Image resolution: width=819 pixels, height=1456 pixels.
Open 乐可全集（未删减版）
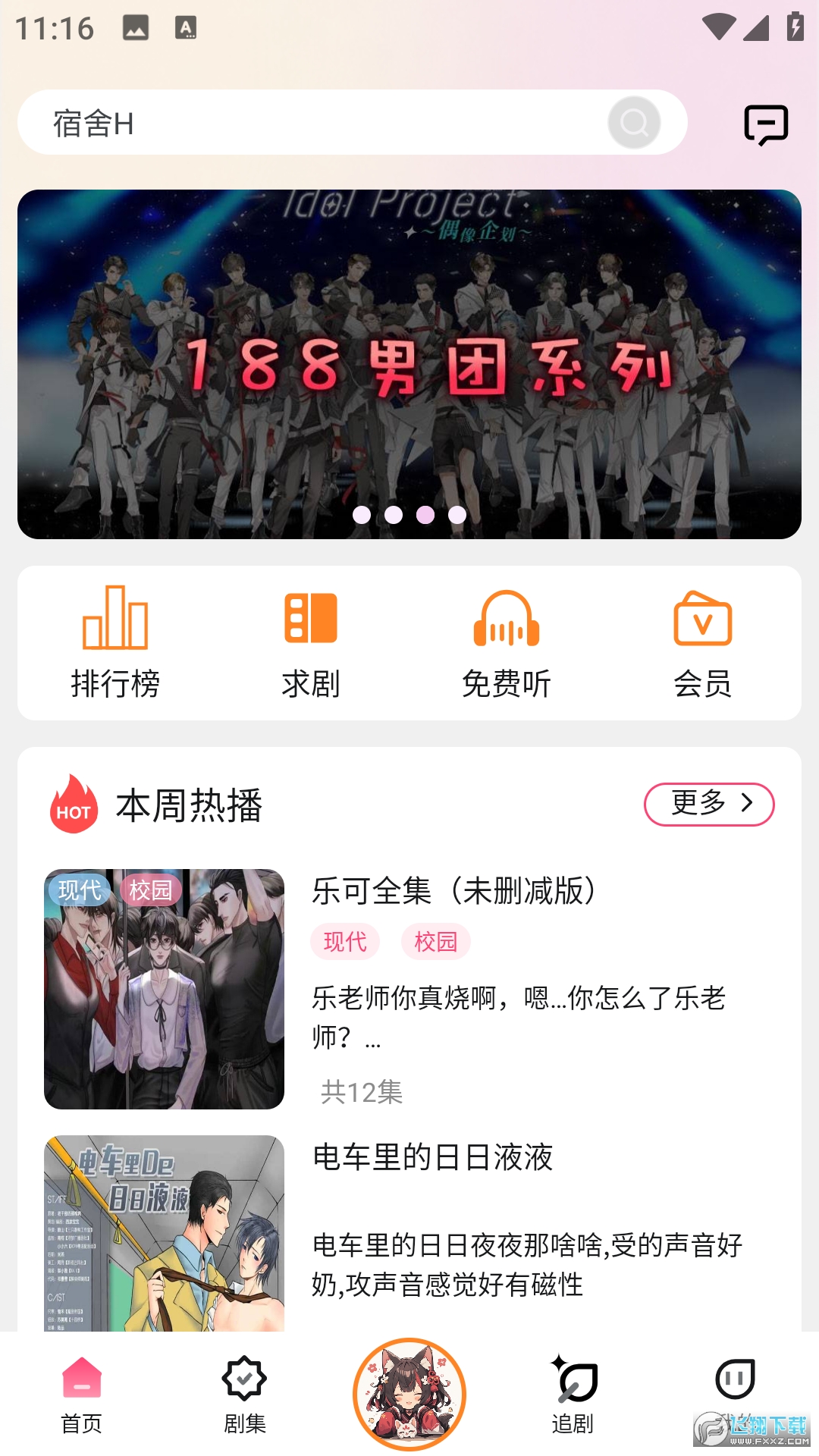[455, 890]
